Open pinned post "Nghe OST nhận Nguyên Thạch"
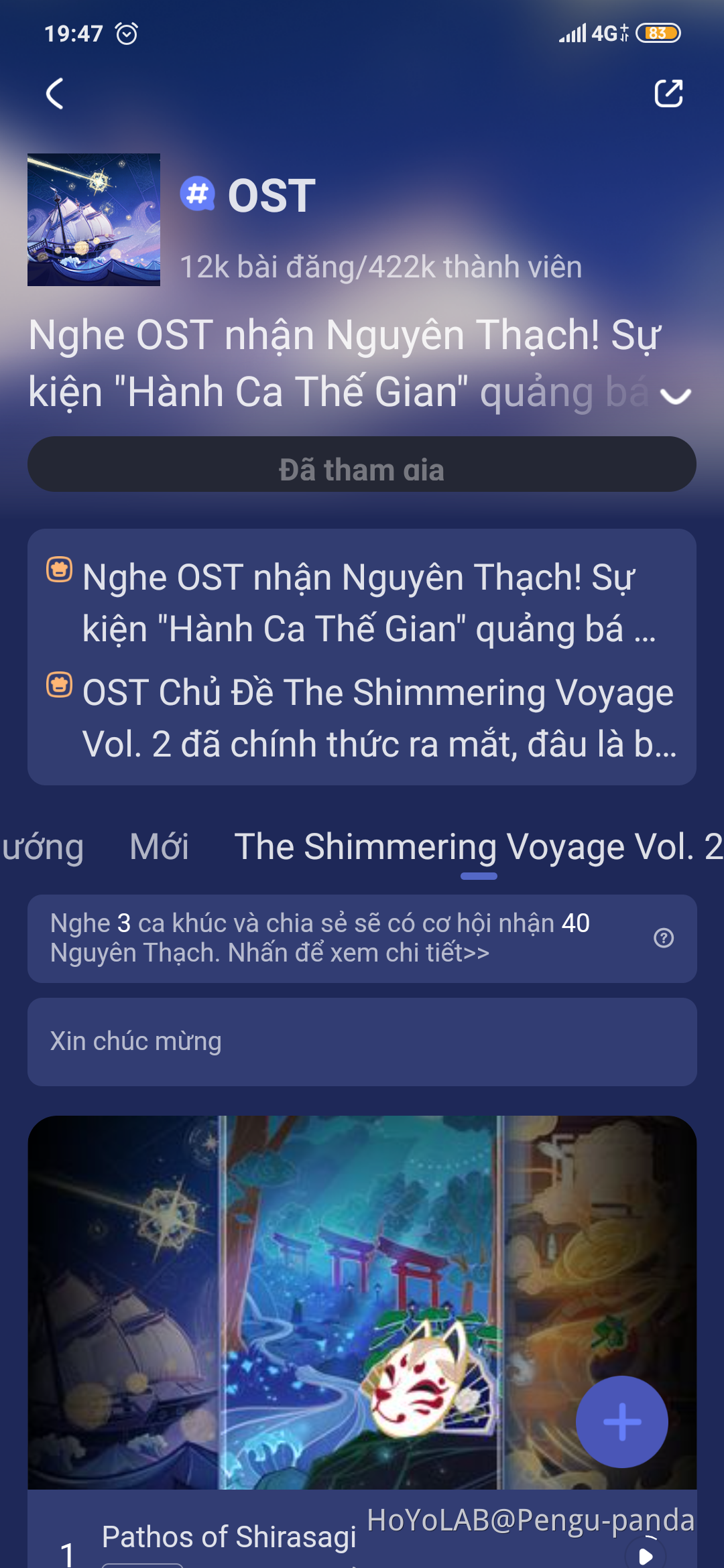The height and width of the screenshot is (1568, 724). pos(369,603)
